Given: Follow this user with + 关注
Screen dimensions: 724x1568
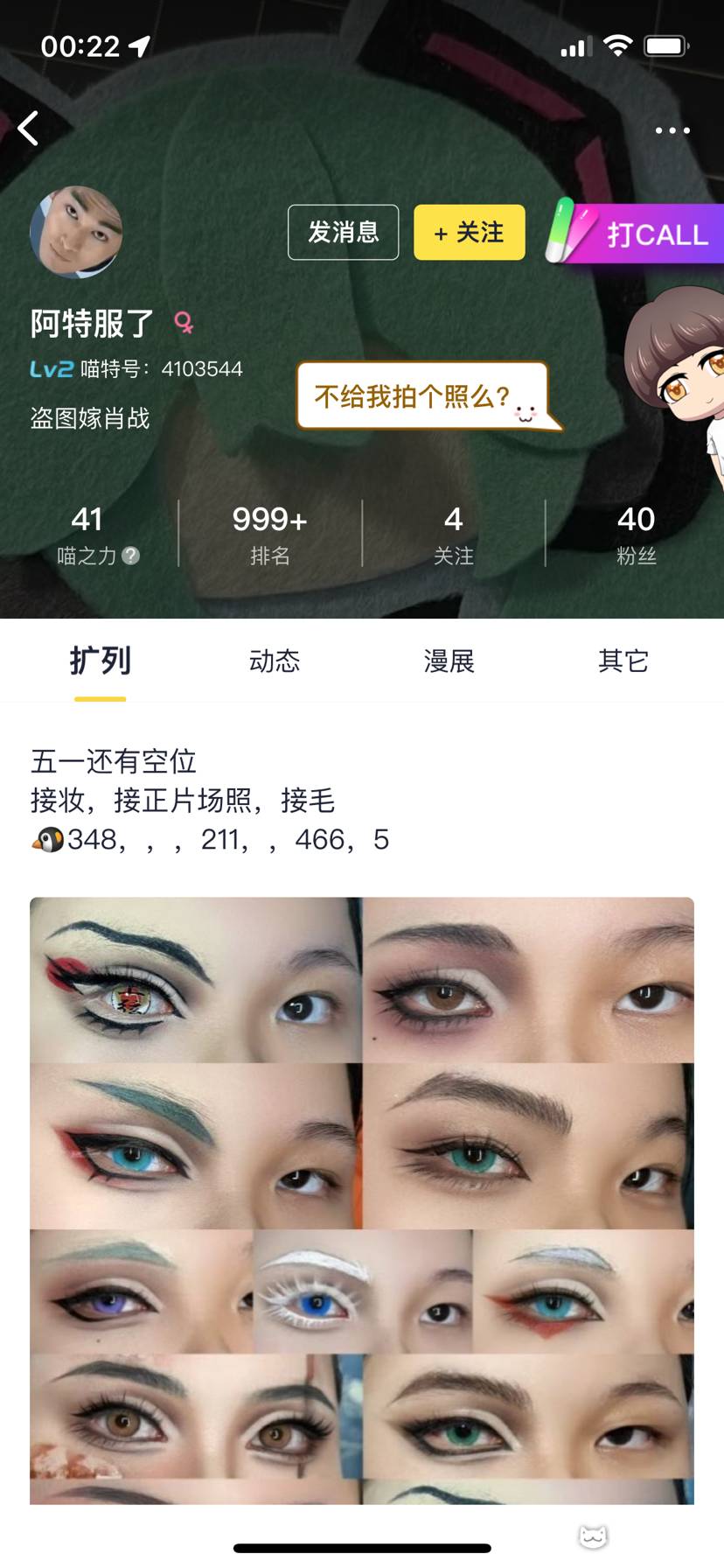Looking at the screenshot, I should click(x=470, y=232).
